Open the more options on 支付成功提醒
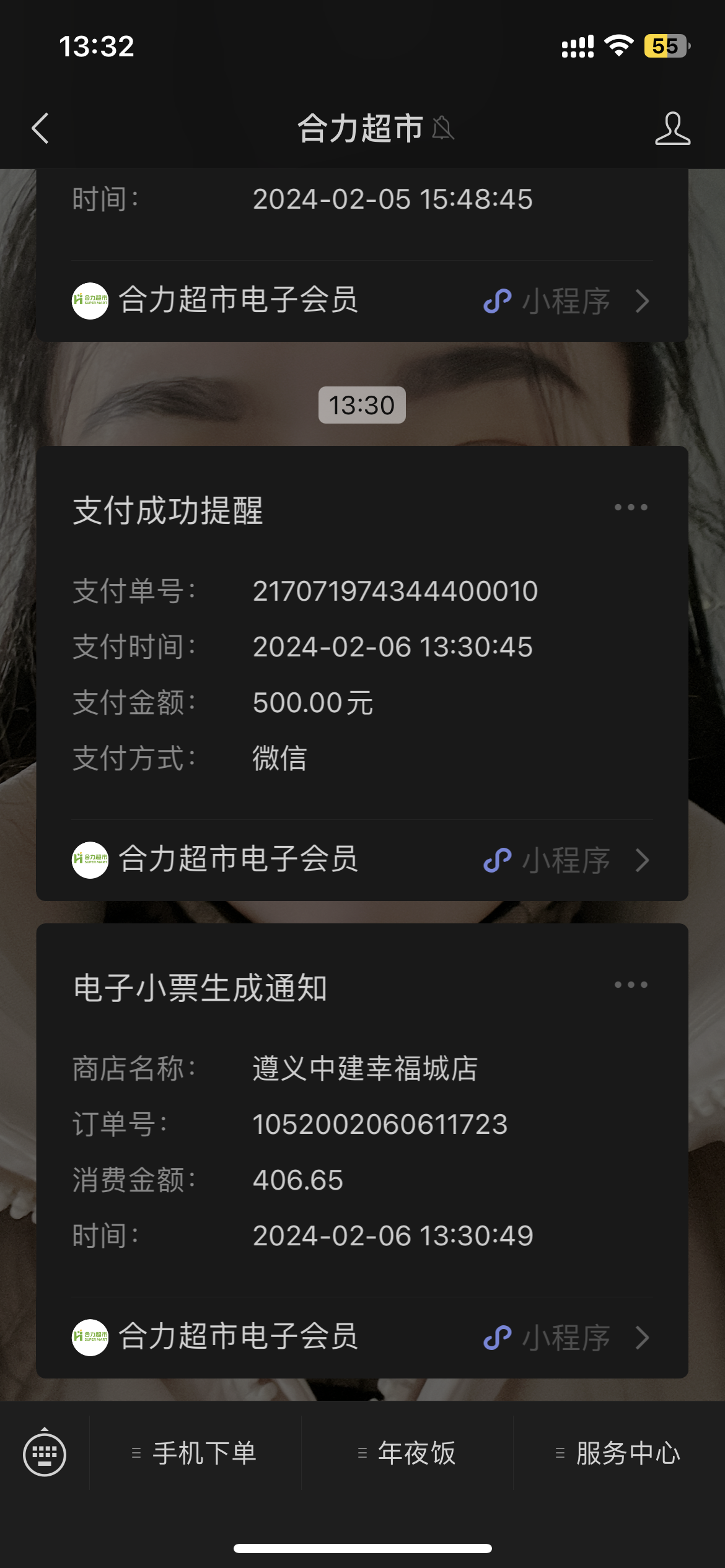 point(631,508)
